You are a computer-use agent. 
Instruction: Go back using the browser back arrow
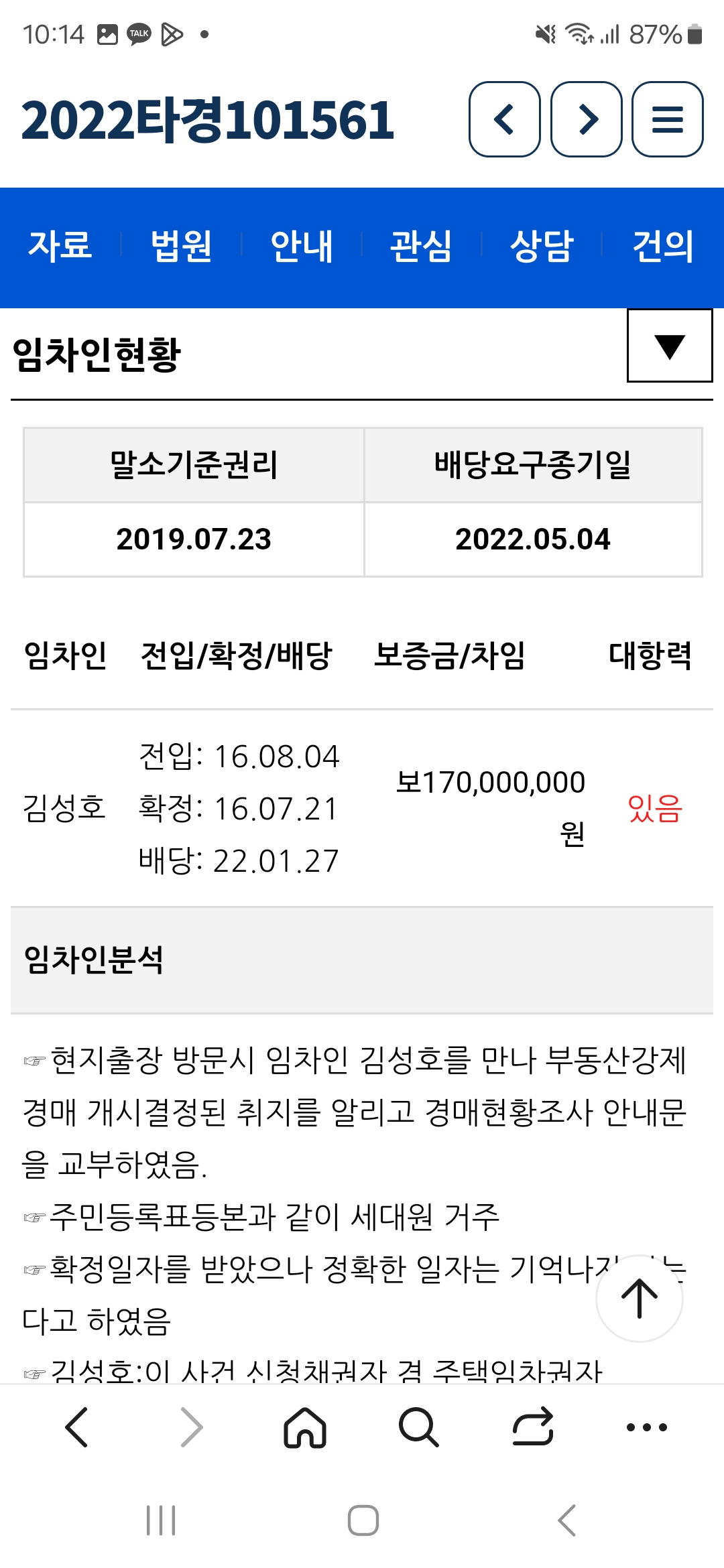(x=77, y=1427)
